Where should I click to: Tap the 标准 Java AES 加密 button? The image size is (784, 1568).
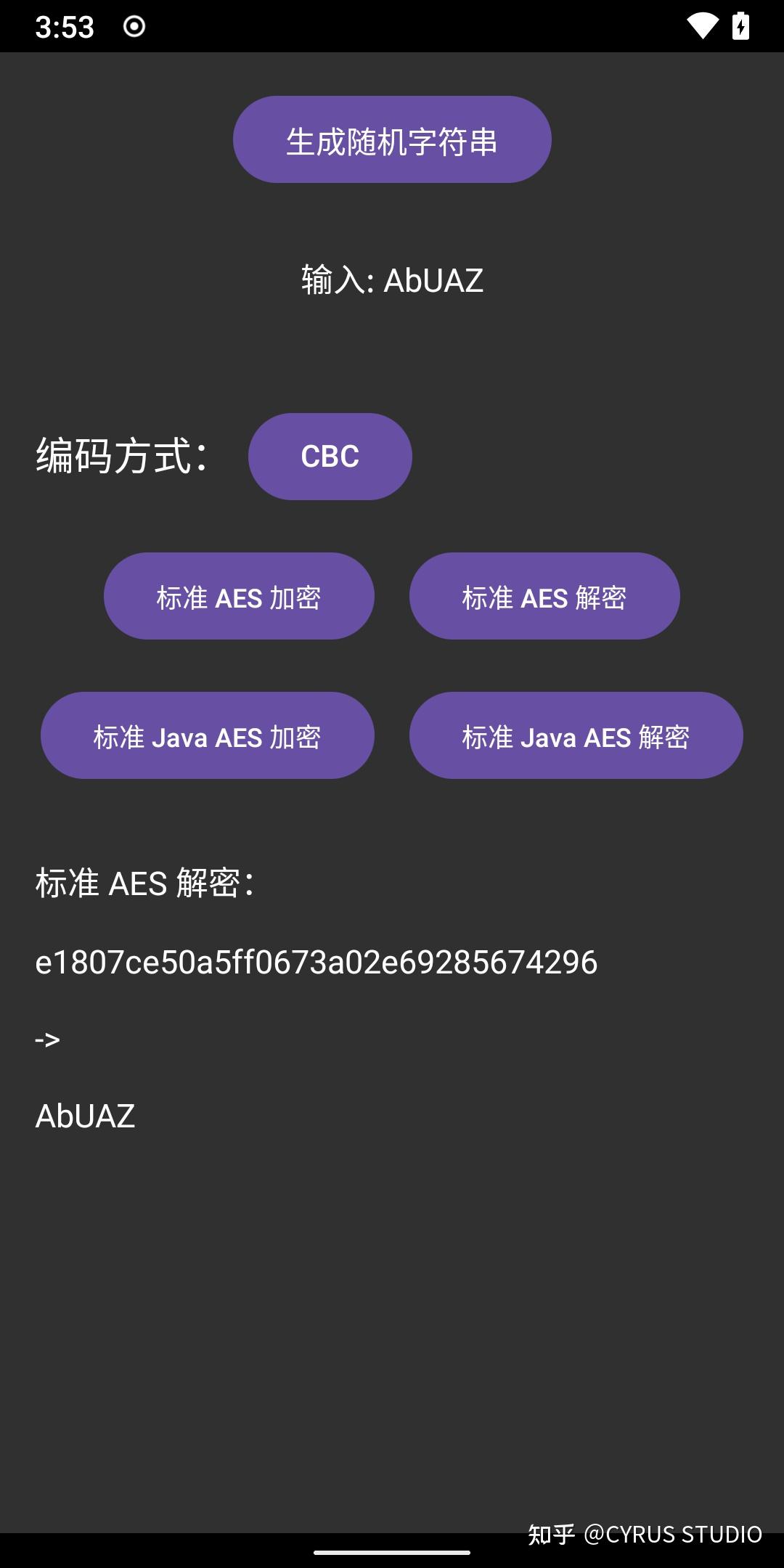[x=208, y=735]
